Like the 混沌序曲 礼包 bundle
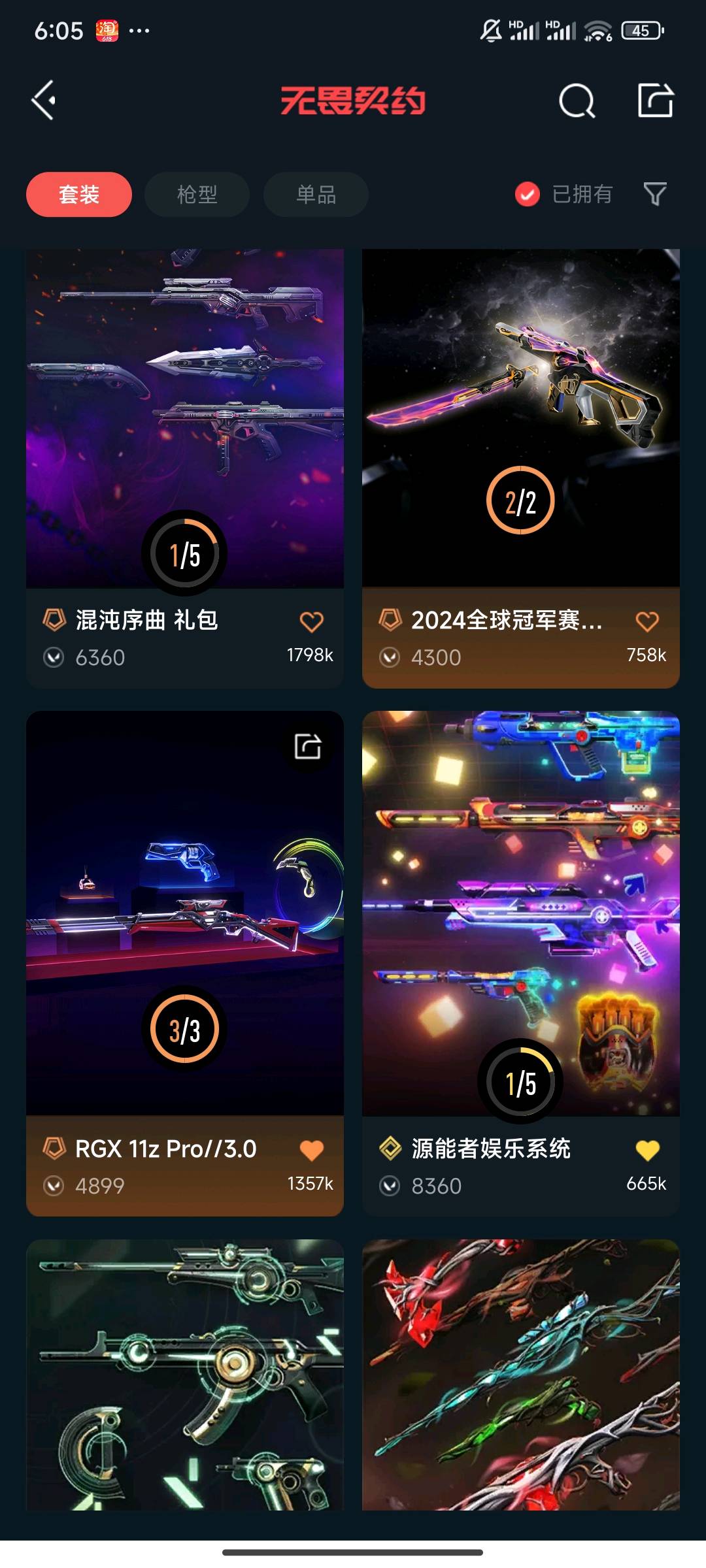This screenshot has width=706, height=1568. pyautogui.click(x=311, y=621)
